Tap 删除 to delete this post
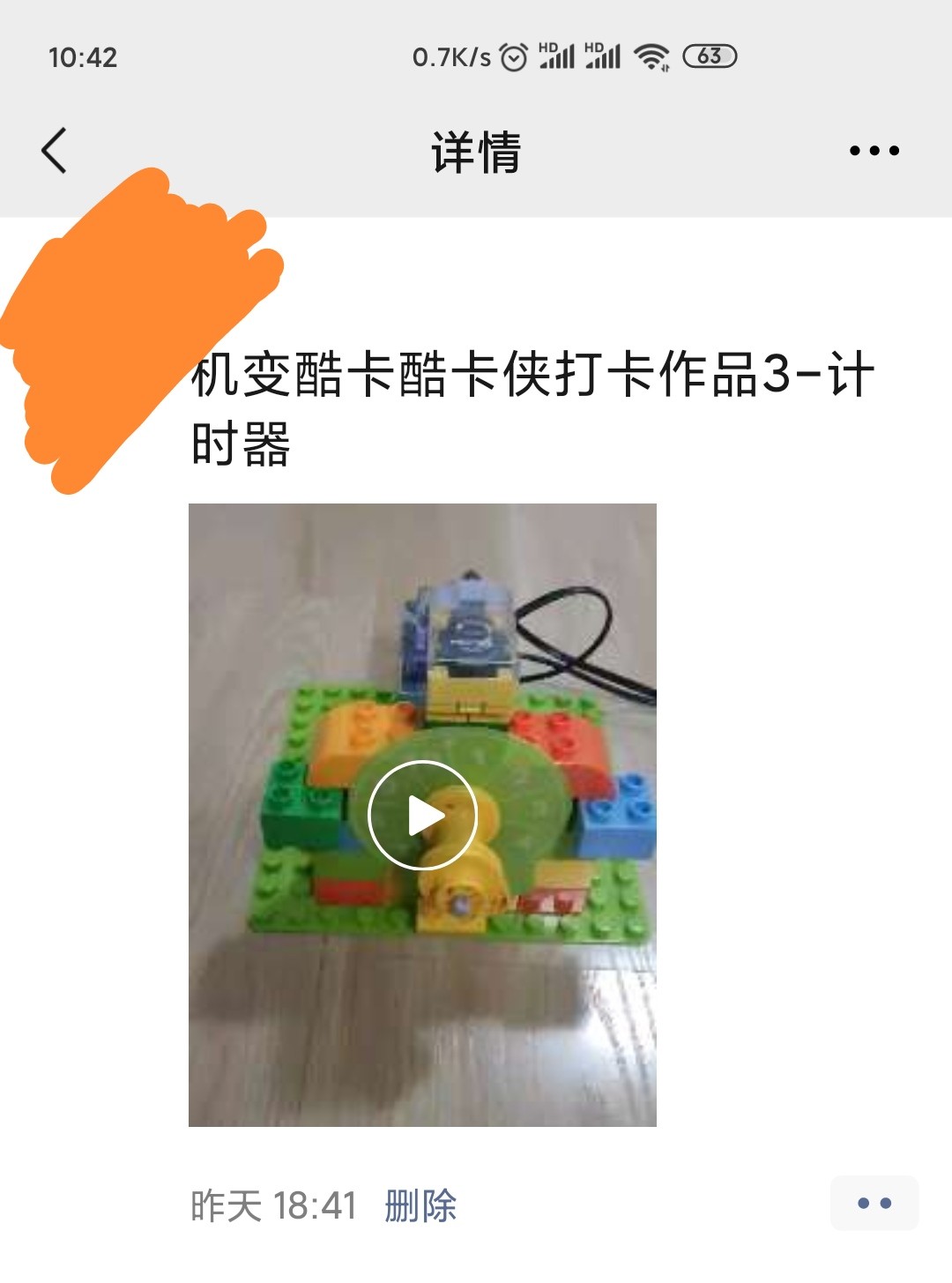Viewport: 952px width, 1283px height. tap(420, 1205)
